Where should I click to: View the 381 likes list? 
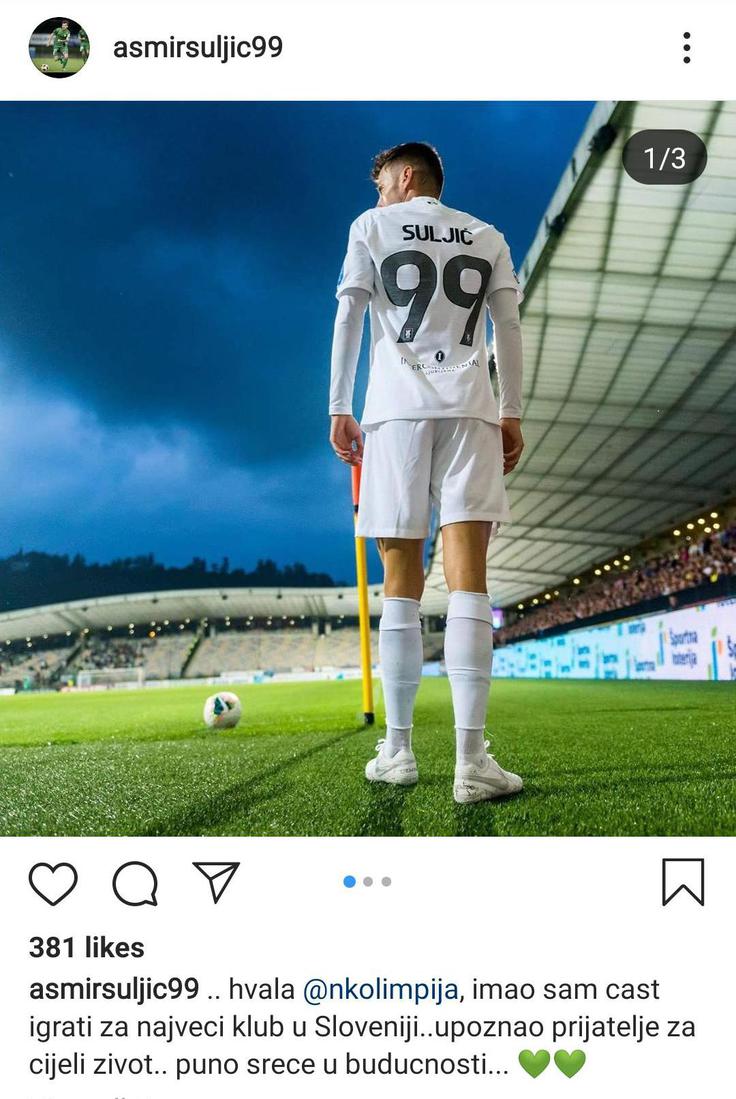(87, 947)
